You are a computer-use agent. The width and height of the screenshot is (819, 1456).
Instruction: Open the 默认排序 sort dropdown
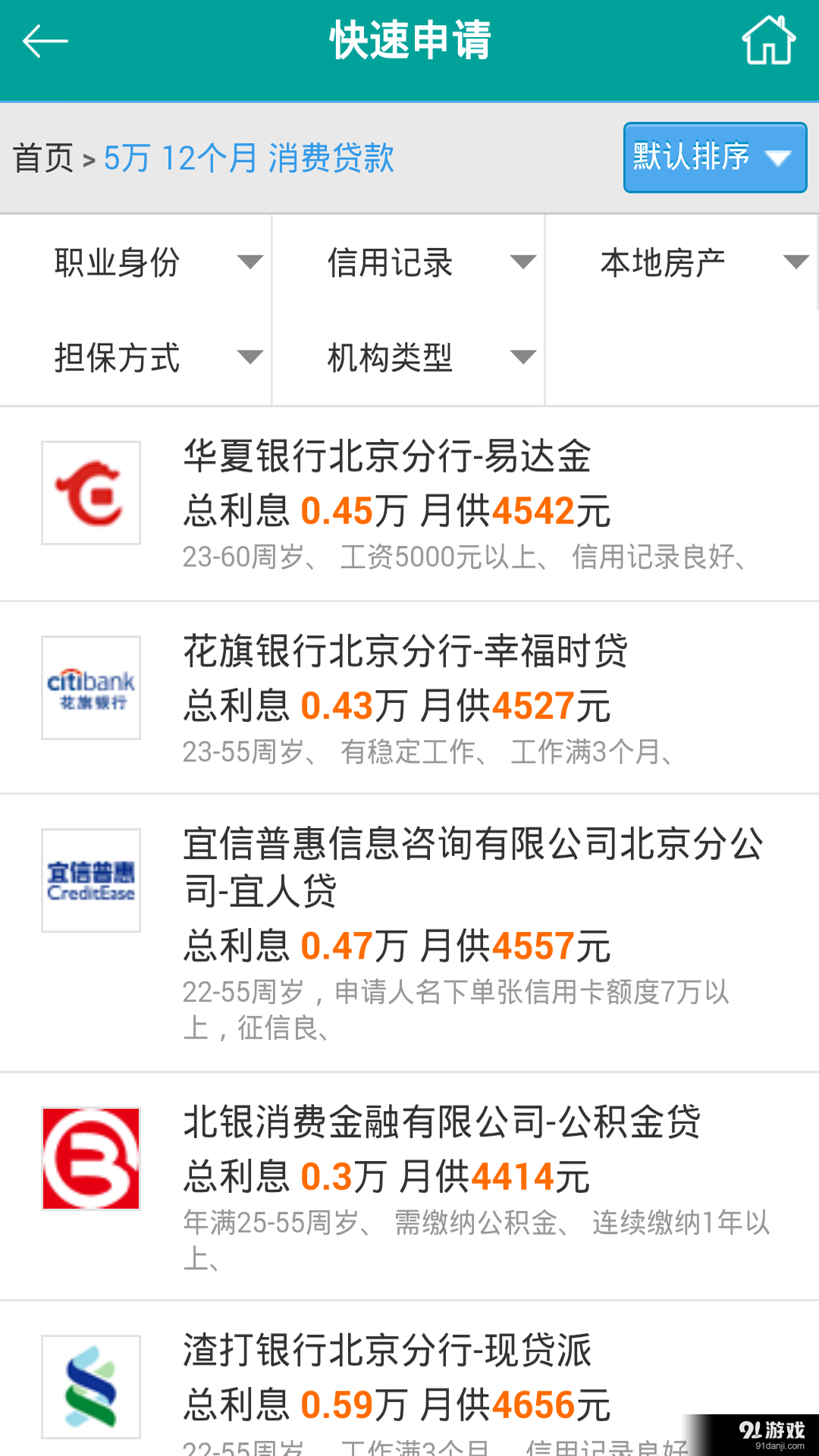[x=714, y=157]
